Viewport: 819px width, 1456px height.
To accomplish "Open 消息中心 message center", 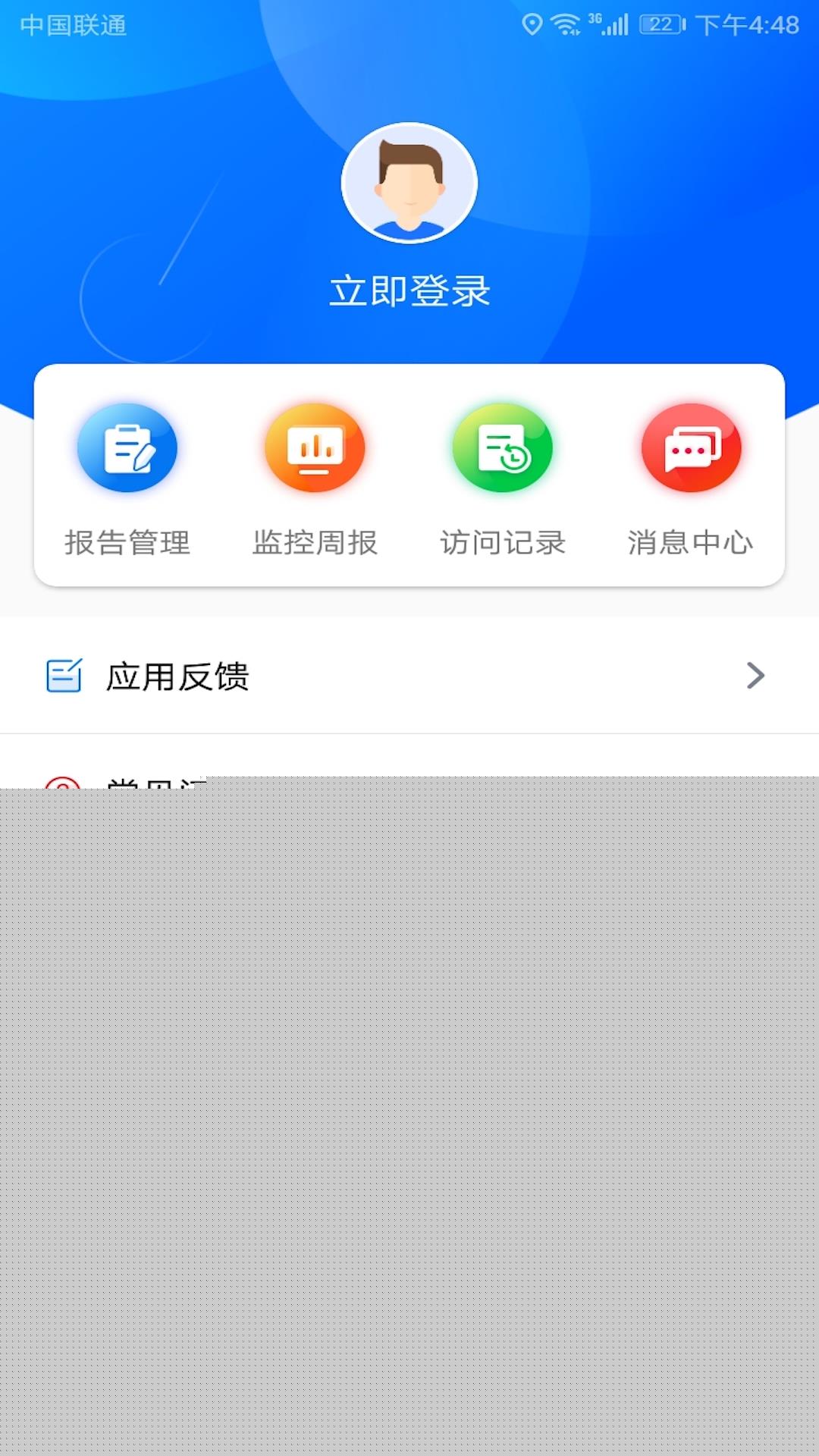I will coord(690,479).
